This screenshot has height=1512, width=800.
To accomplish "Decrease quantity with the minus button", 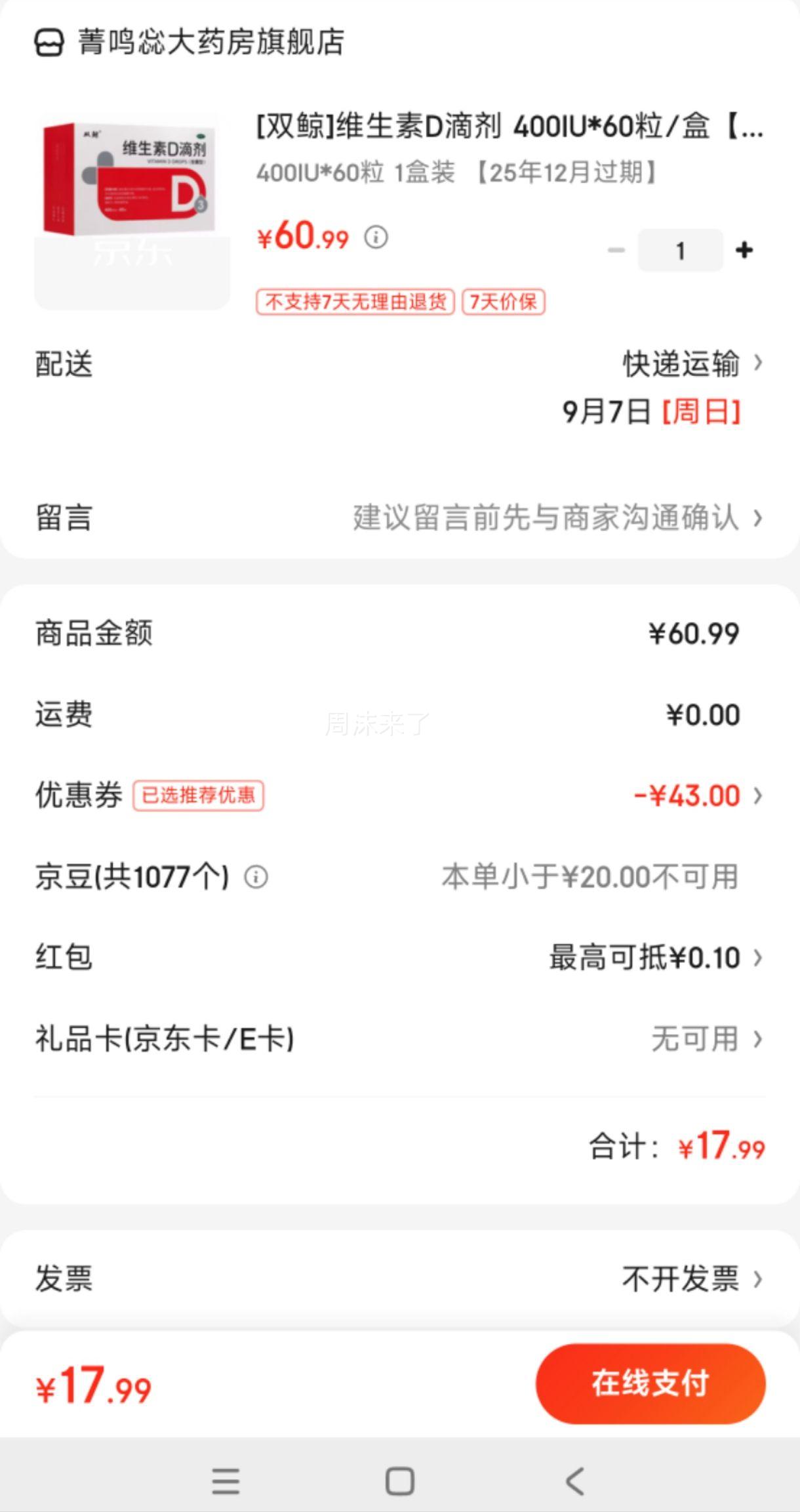I will [616, 250].
